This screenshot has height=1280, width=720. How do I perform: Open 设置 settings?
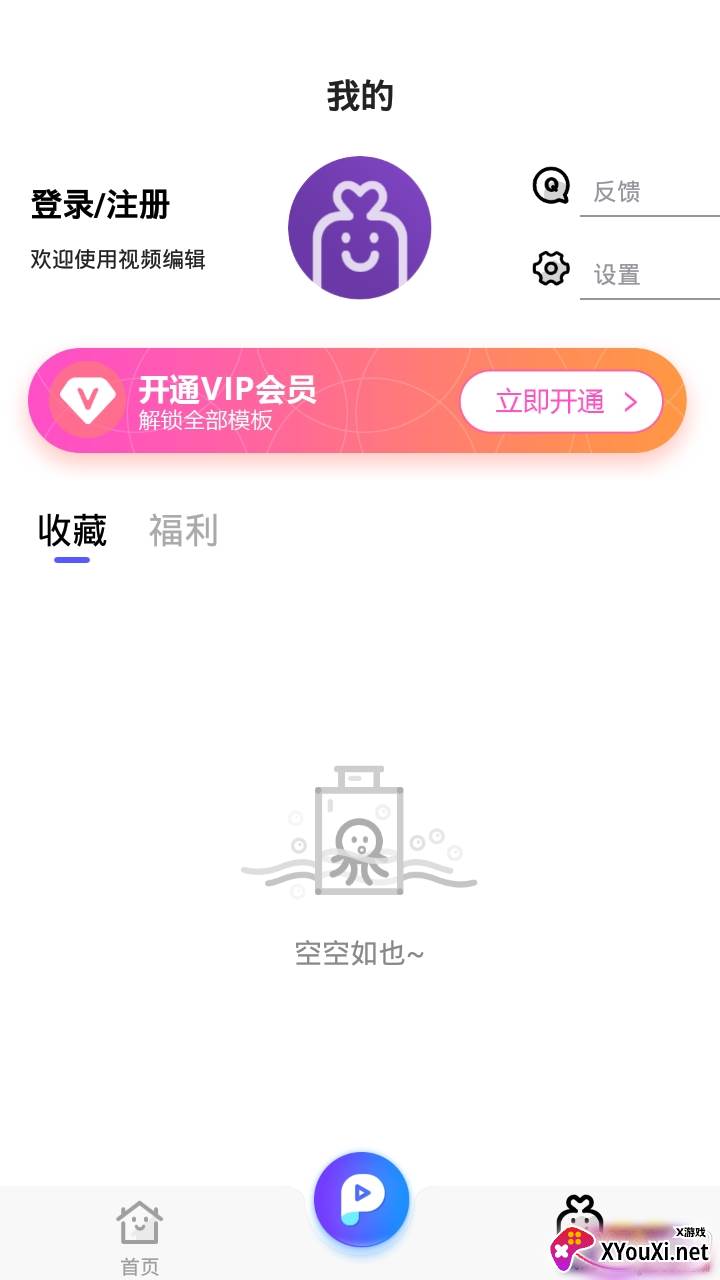pyautogui.click(x=617, y=274)
